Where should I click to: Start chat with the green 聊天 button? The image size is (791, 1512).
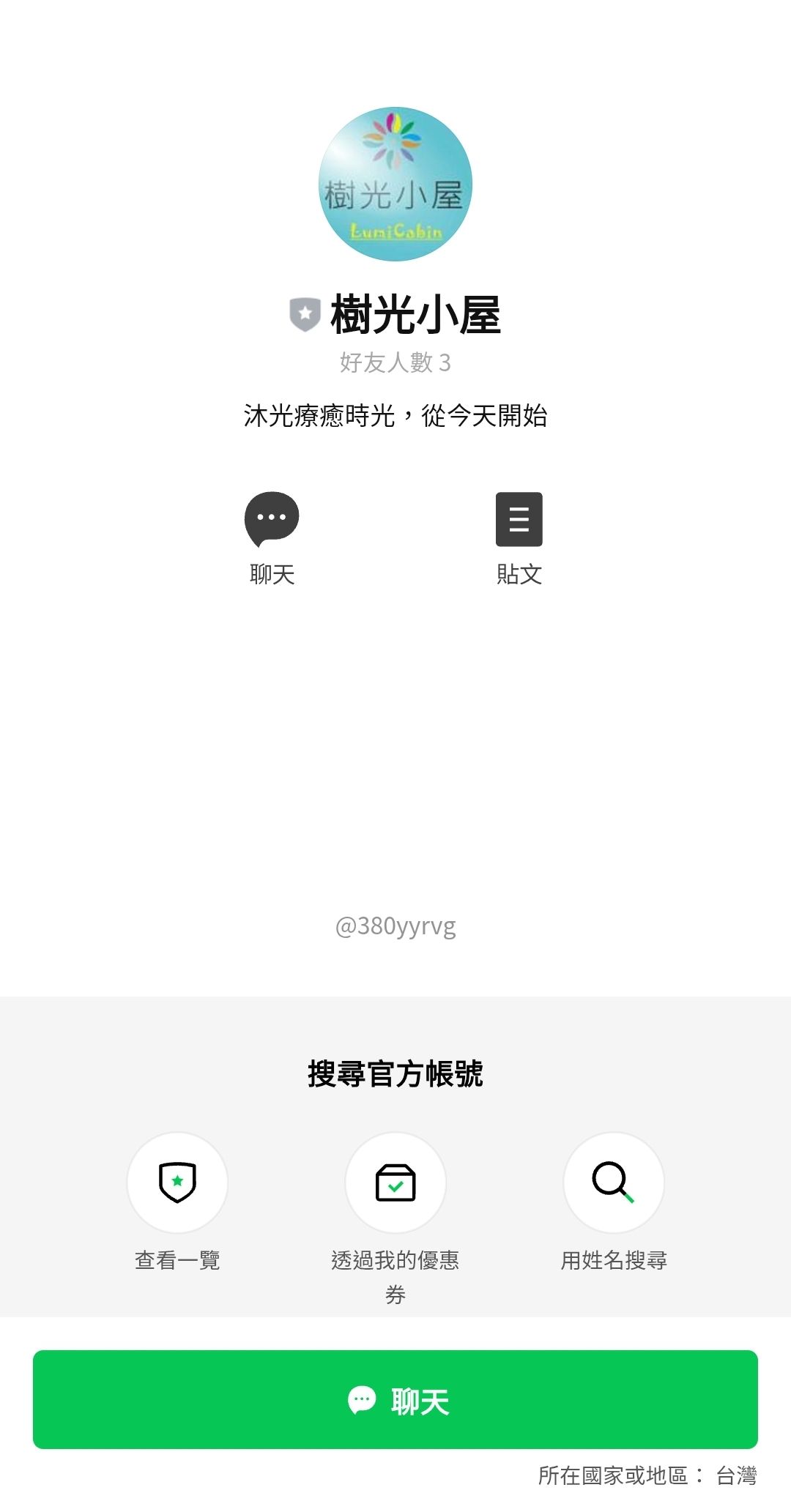pos(395,1399)
